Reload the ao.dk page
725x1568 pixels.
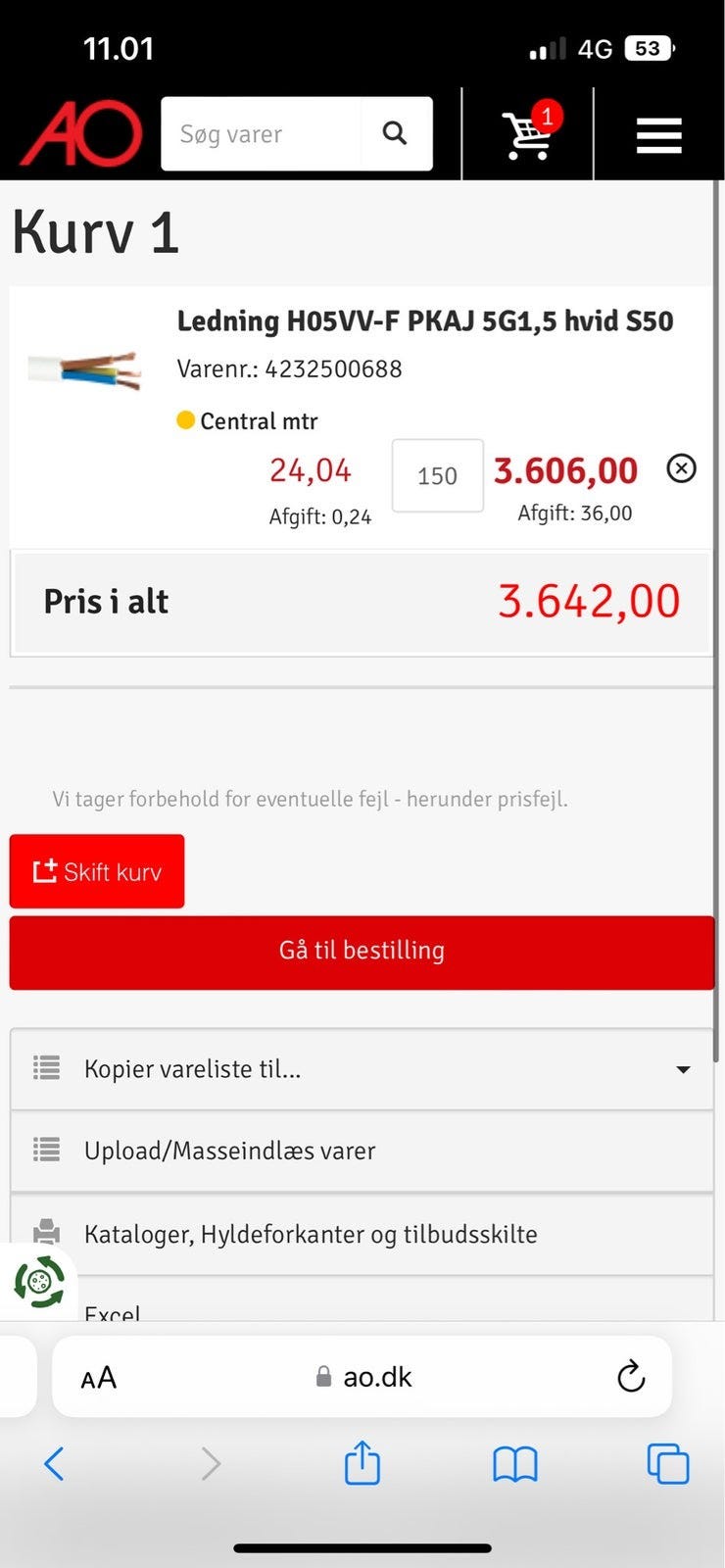pos(631,1377)
